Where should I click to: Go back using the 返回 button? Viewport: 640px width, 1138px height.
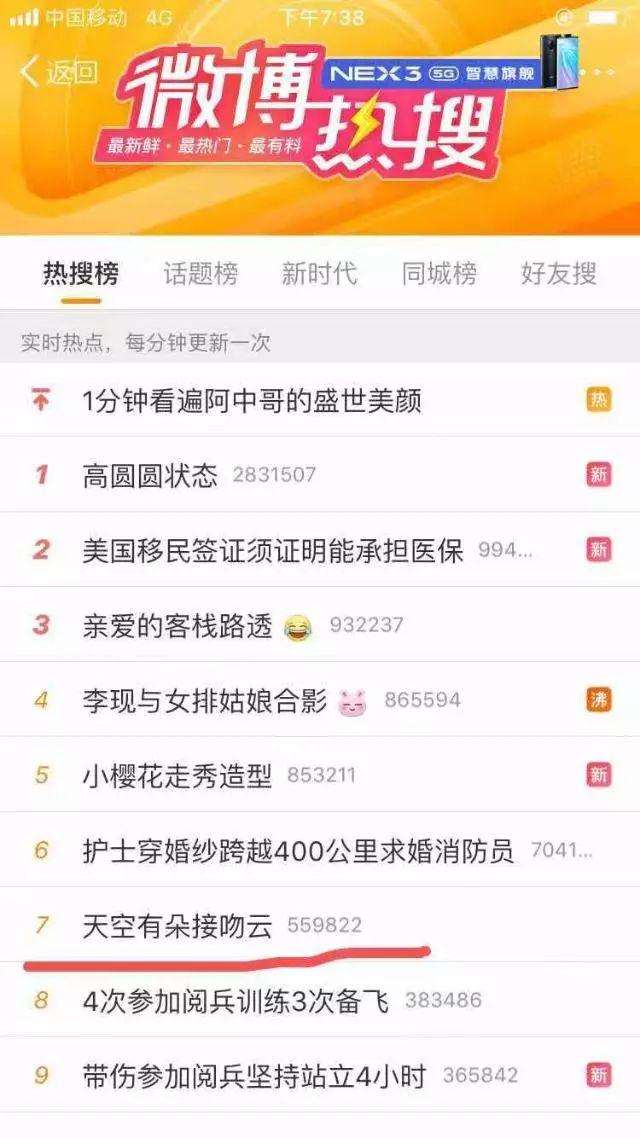[x=58, y=71]
